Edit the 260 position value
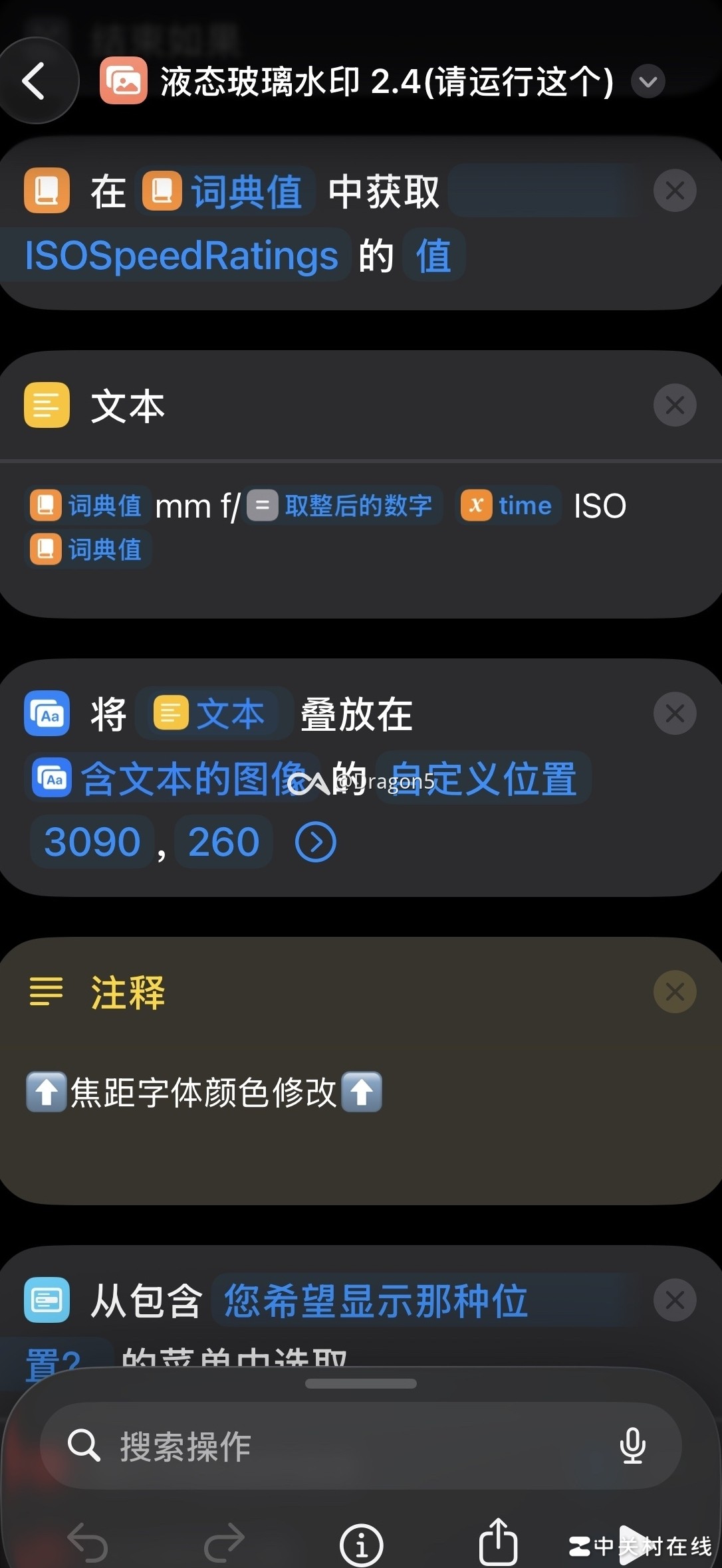This screenshot has height=1568, width=722. click(x=223, y=842)
